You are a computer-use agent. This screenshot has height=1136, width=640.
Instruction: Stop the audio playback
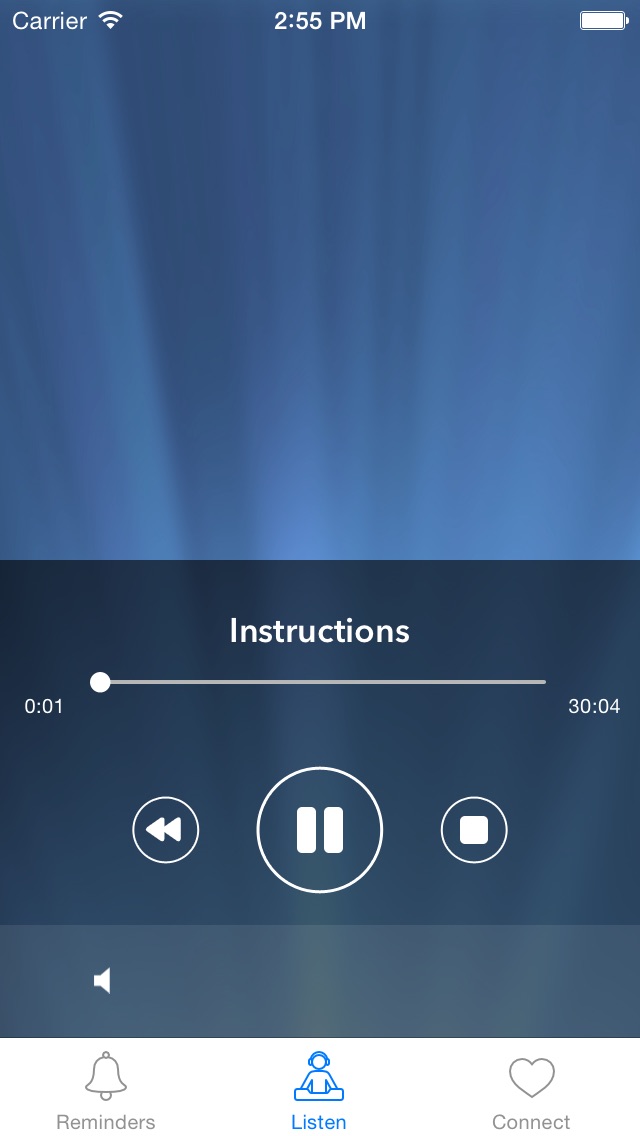click(x=474, y=830)
